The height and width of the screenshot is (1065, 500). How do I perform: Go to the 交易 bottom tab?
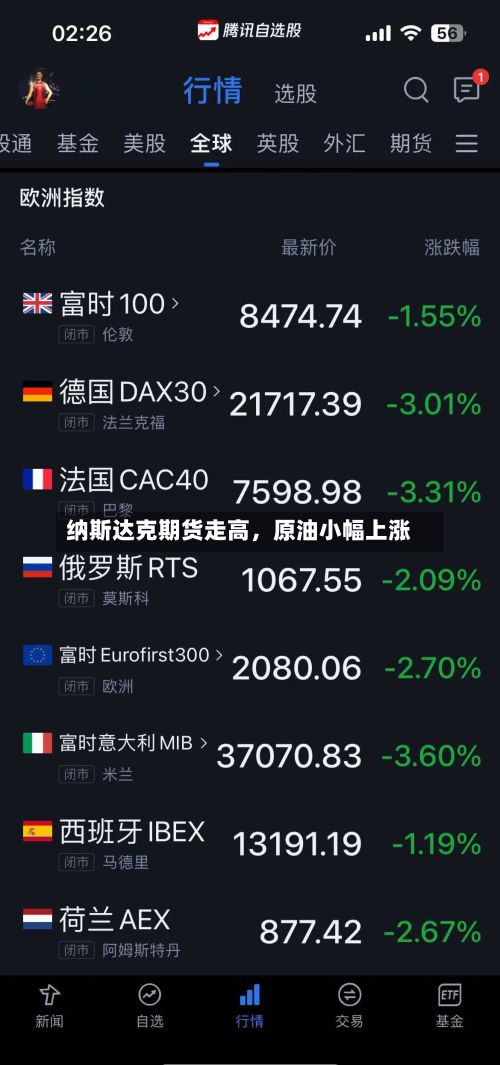pyautogui.click(x=349, y=1006)
